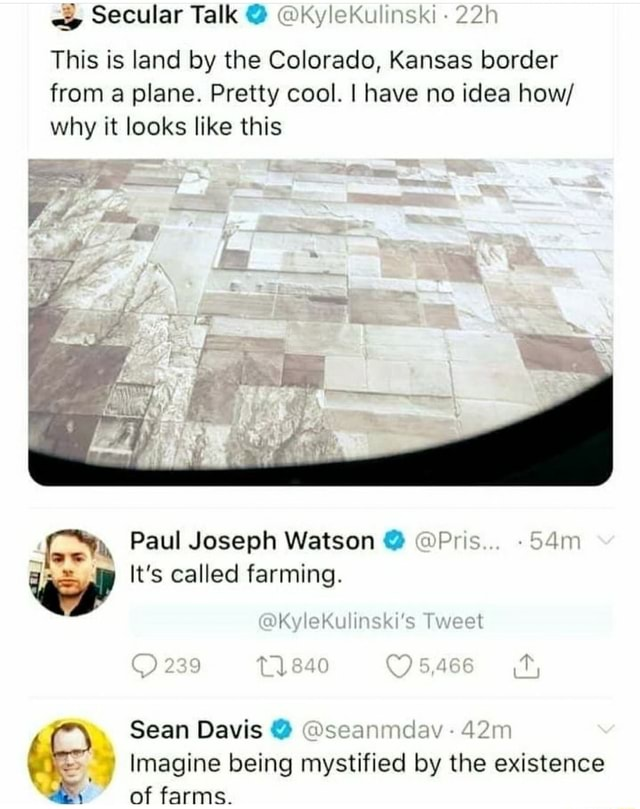Open the farmland photo in Secular Talk's tweet
640x809 pixels.
[x=321, y=322]
